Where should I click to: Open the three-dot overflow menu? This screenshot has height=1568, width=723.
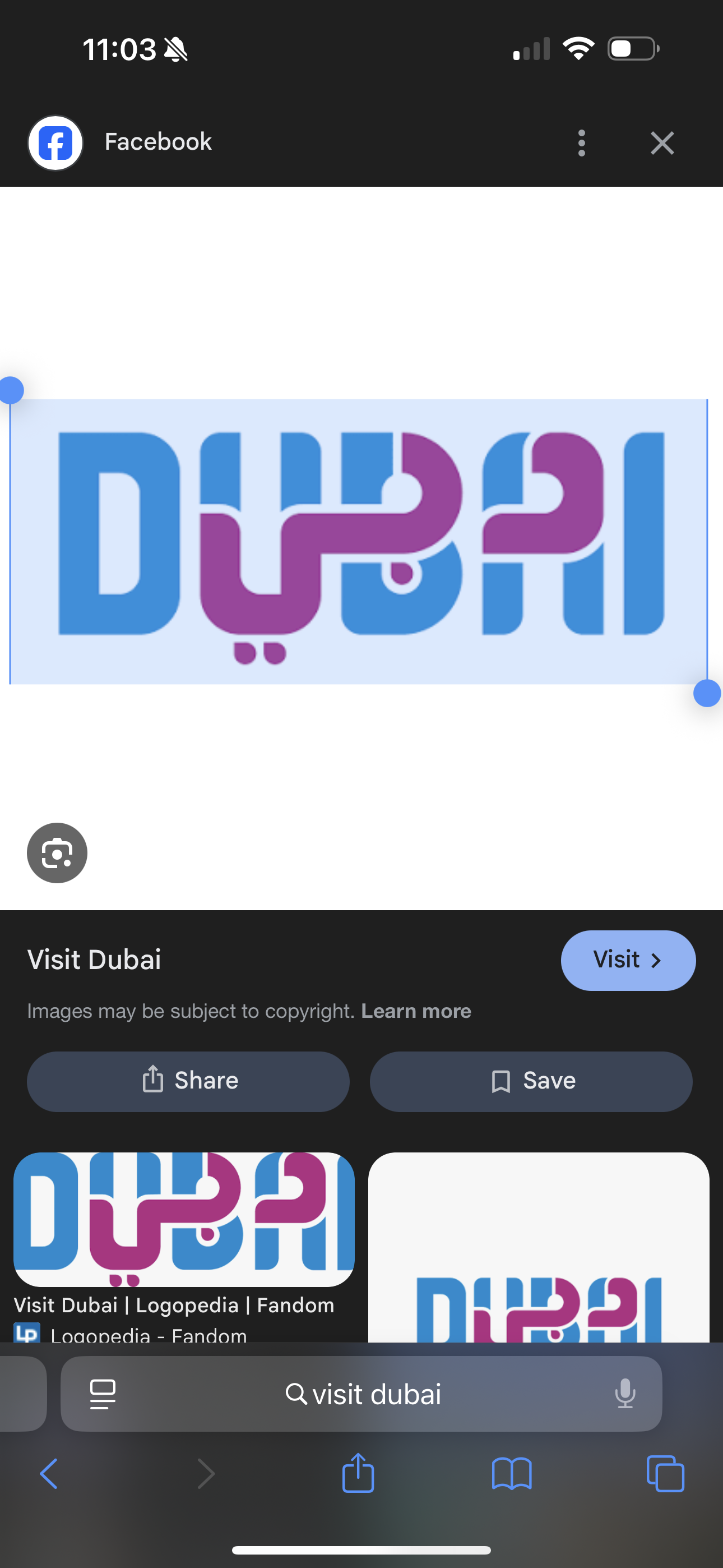tap(581, 143)
